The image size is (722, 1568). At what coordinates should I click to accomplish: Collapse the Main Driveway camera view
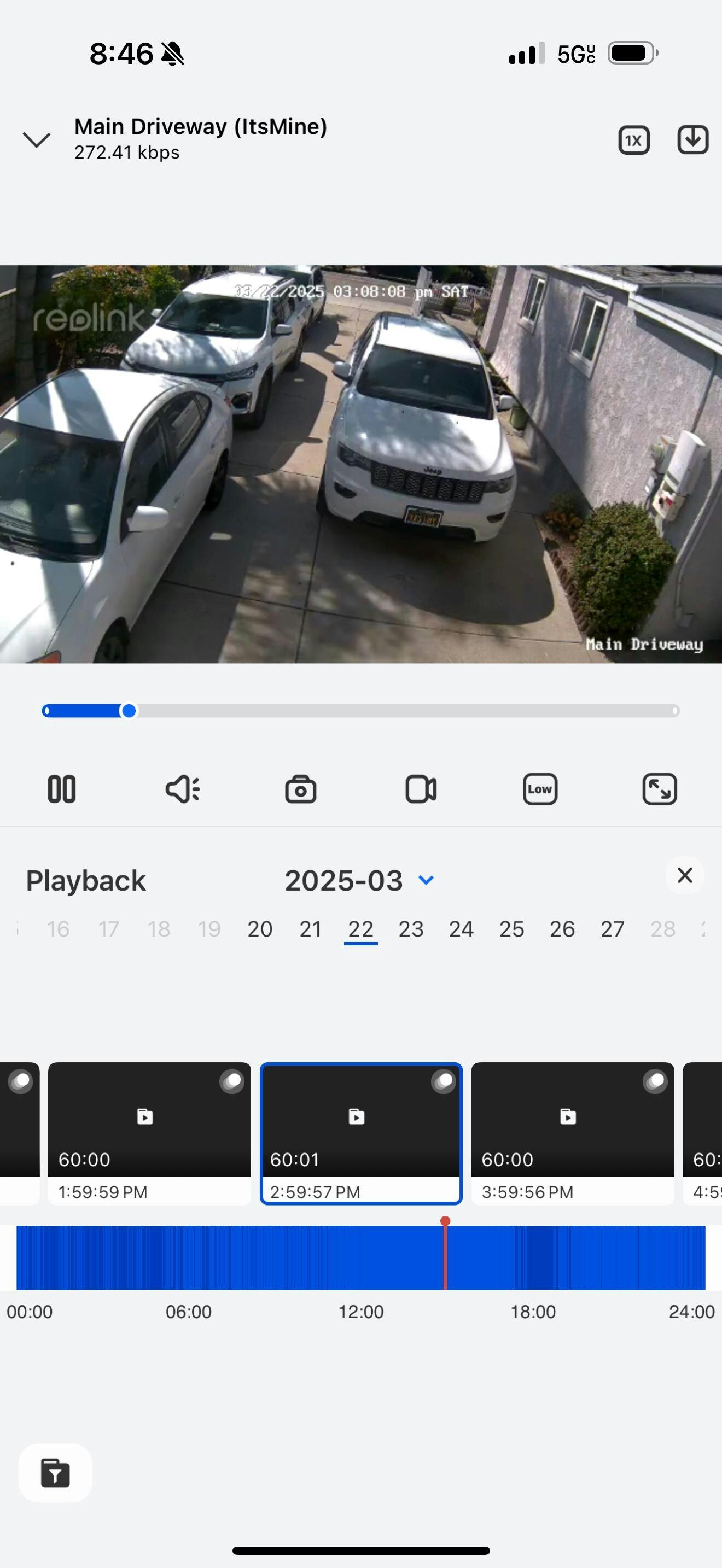pyautogui.click(x=37, y=139)
